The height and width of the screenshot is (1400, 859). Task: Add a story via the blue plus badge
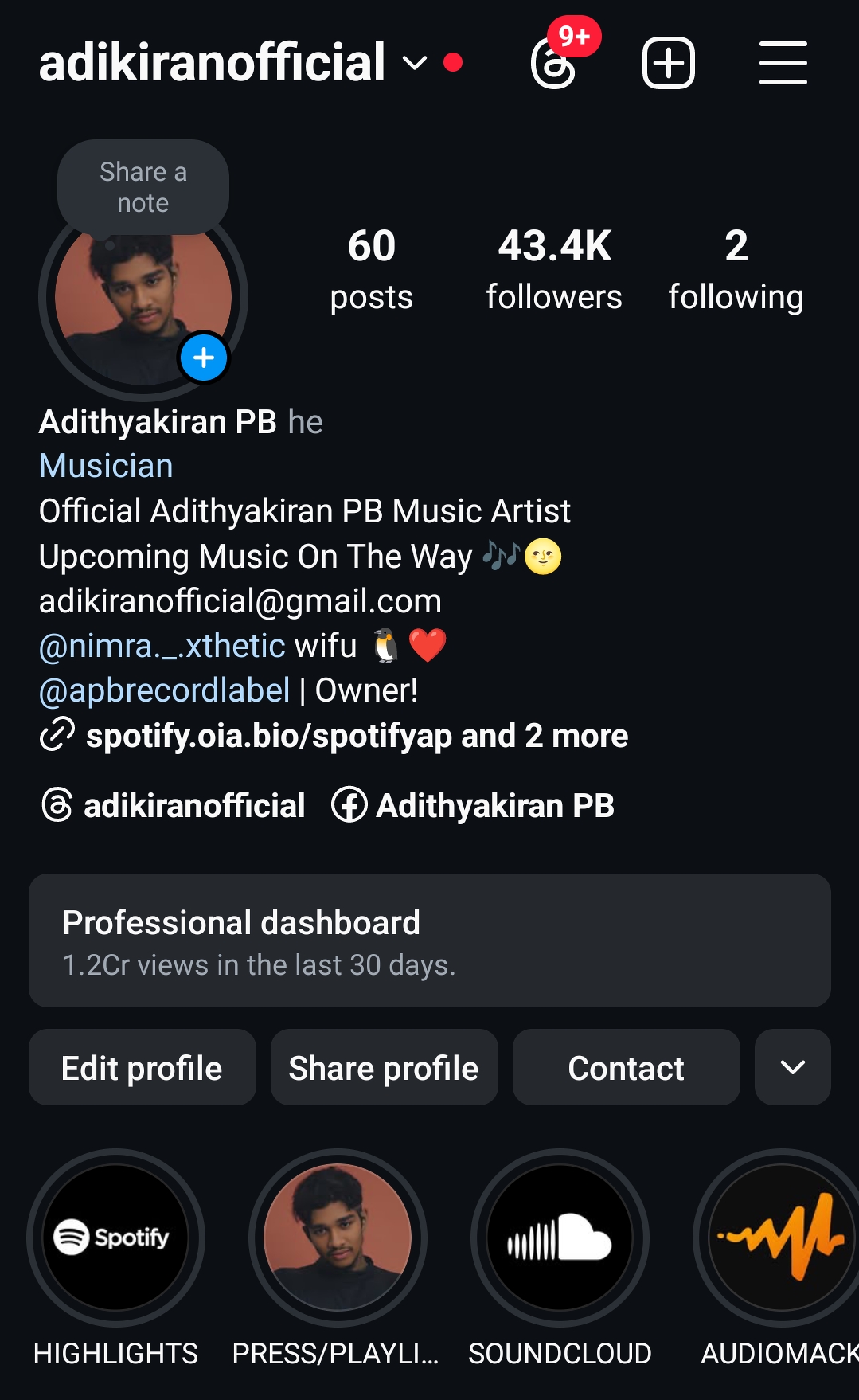click(x=204, y=358)
